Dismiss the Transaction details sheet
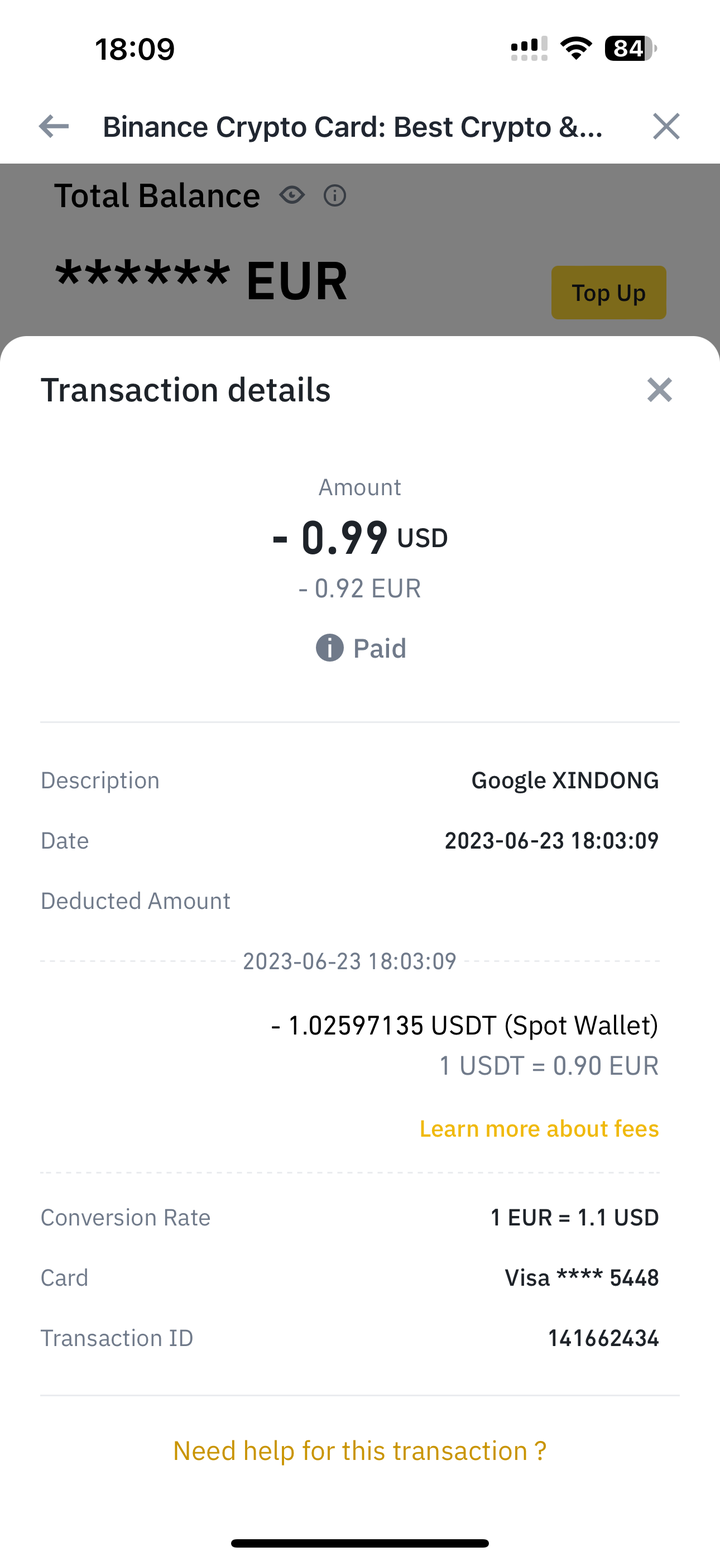The width and height of the screenshot is (720, 1561). [659, 390]
